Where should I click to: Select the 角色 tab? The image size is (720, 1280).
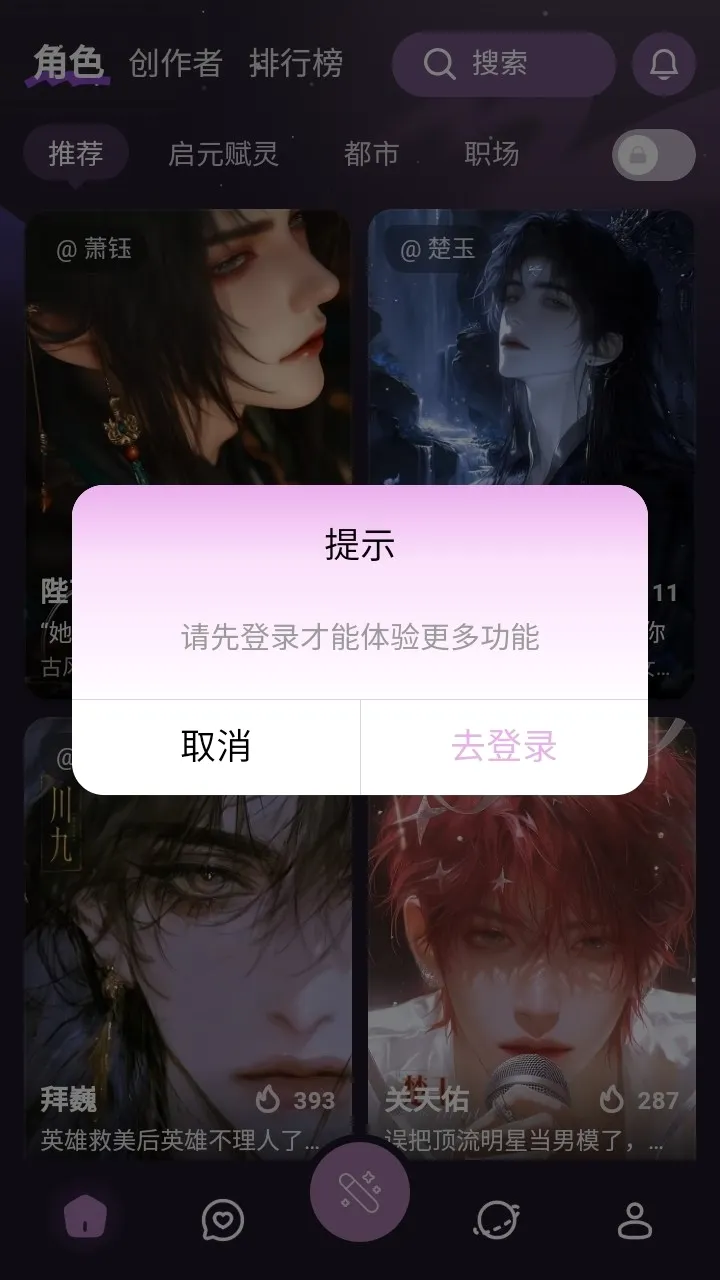click(68, 63)
